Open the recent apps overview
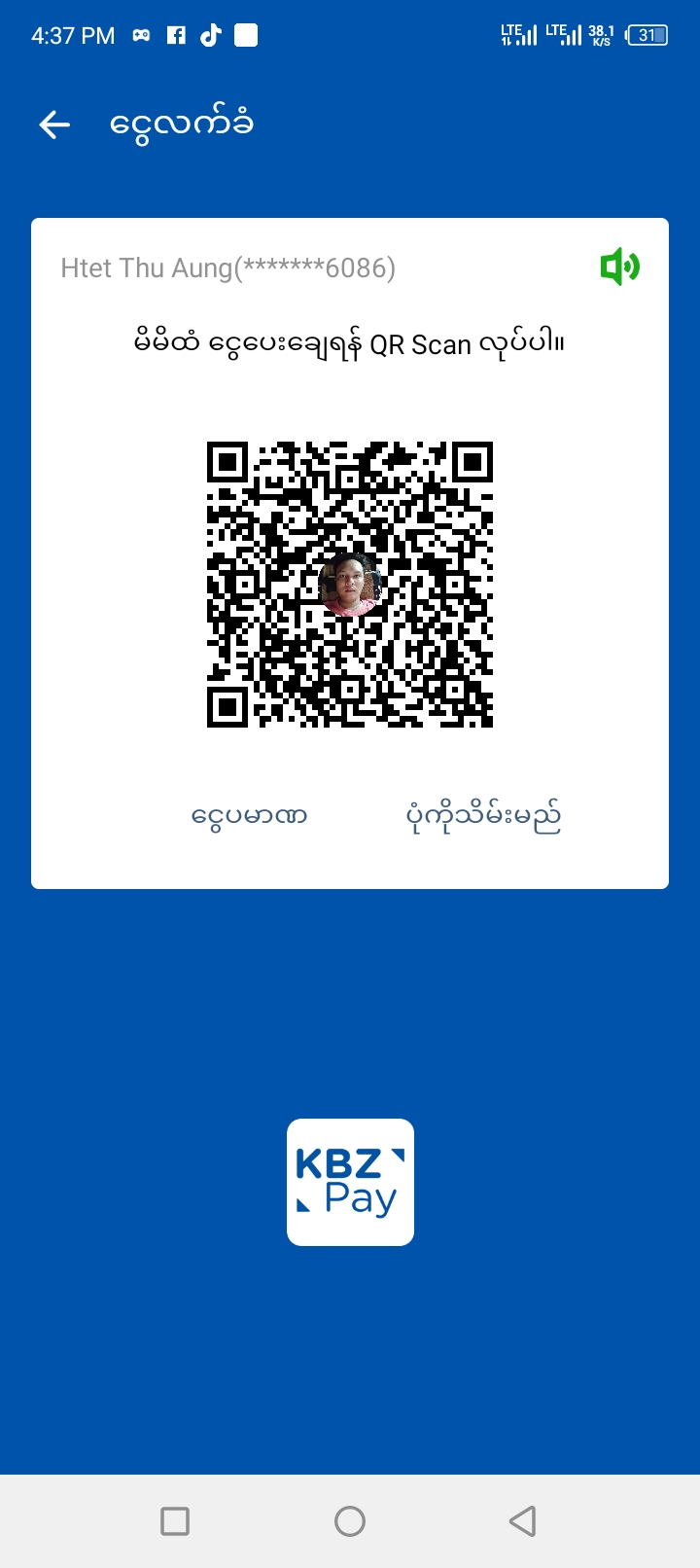The image size is (700, 1568). point(175,1520)
